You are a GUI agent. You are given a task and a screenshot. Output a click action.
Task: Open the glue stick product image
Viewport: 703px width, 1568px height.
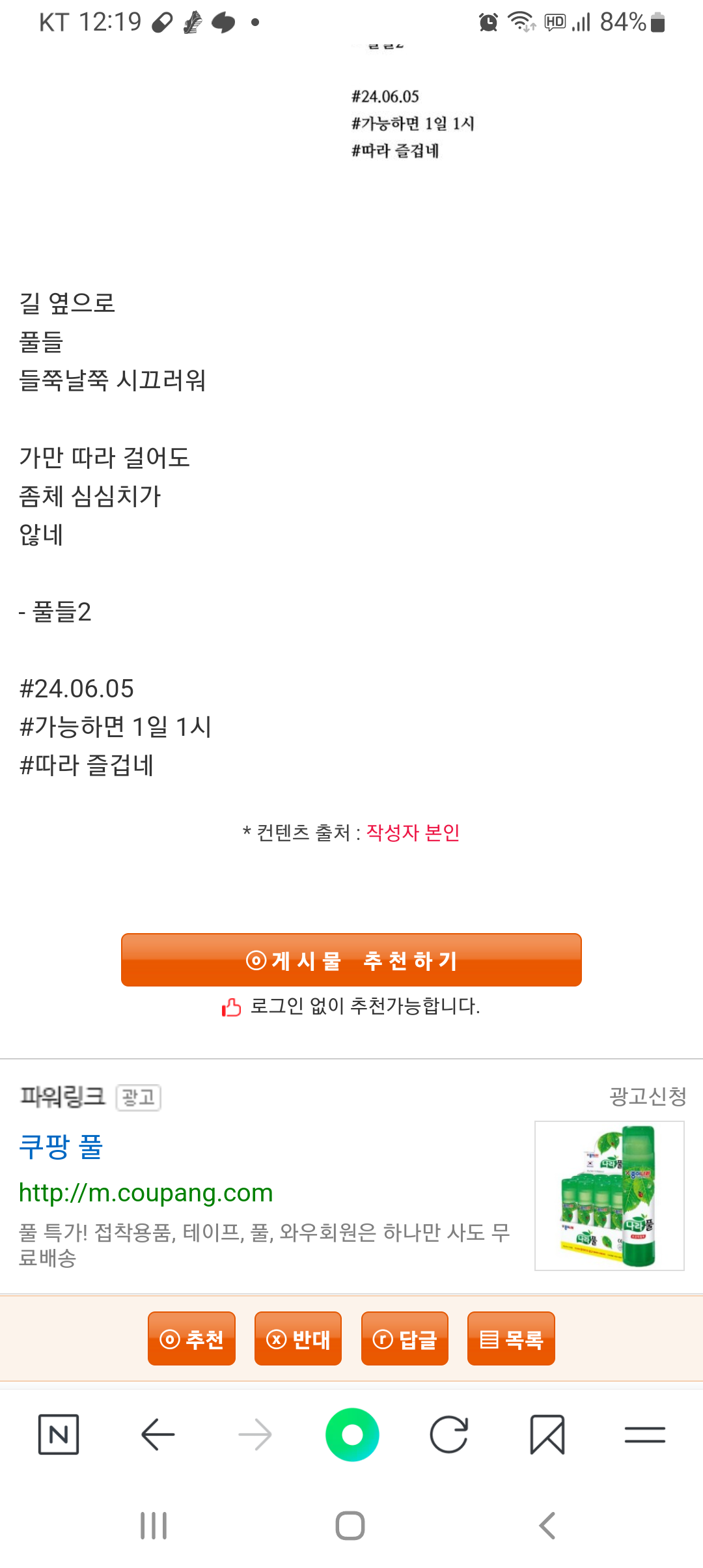click(x=609, y=1196)
